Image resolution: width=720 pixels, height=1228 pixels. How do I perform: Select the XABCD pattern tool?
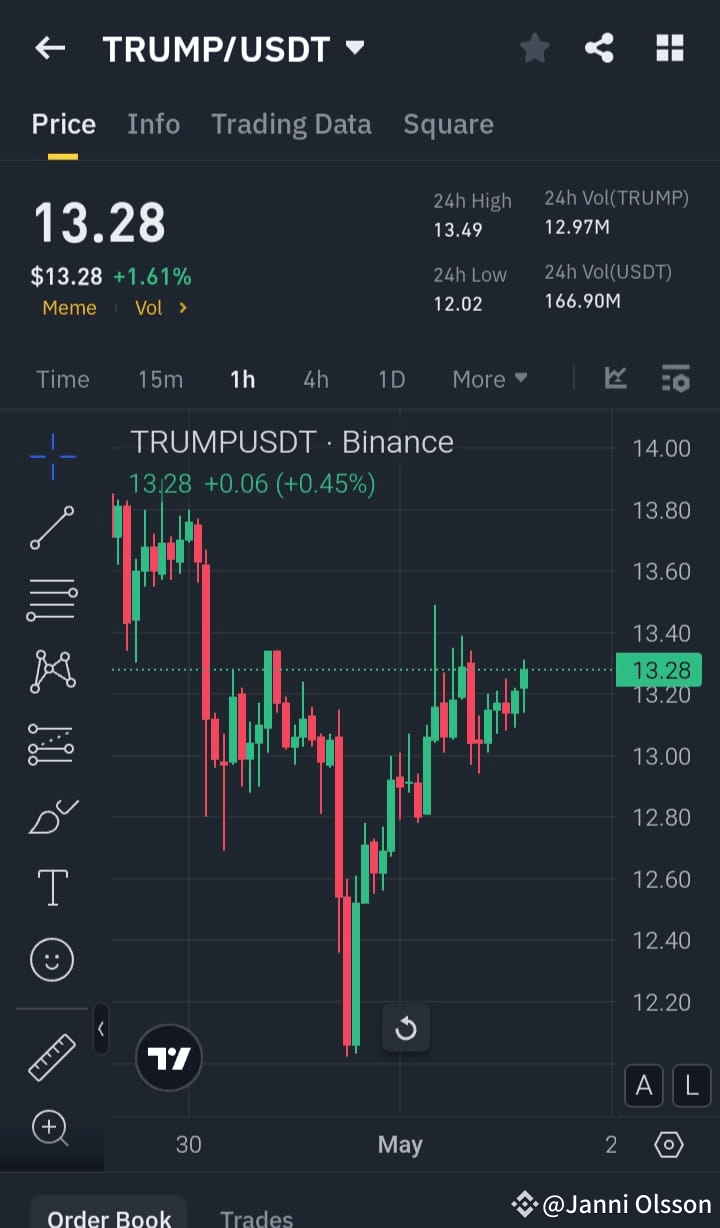(x=51, y=671)
